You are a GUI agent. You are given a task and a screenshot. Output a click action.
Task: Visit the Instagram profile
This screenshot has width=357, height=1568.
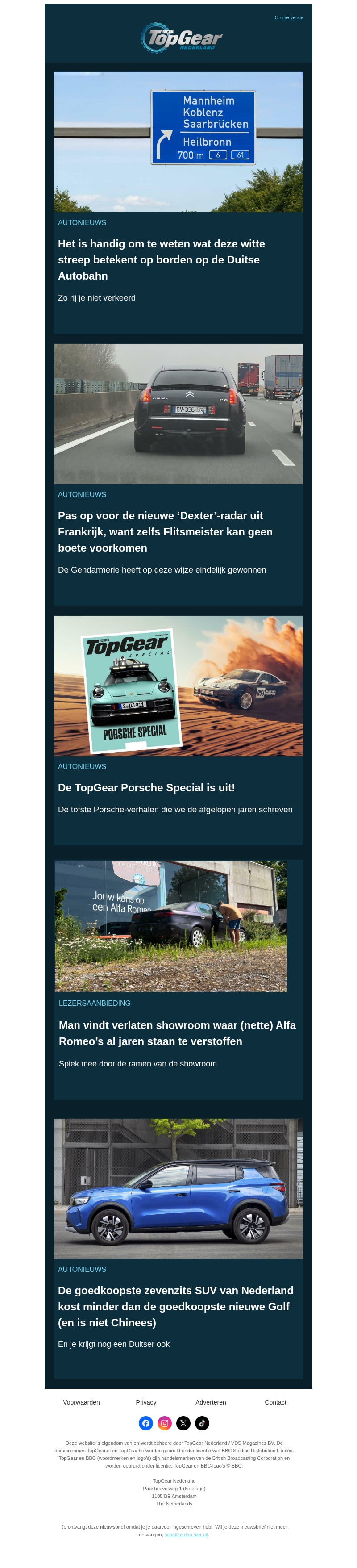(164, 1423)
